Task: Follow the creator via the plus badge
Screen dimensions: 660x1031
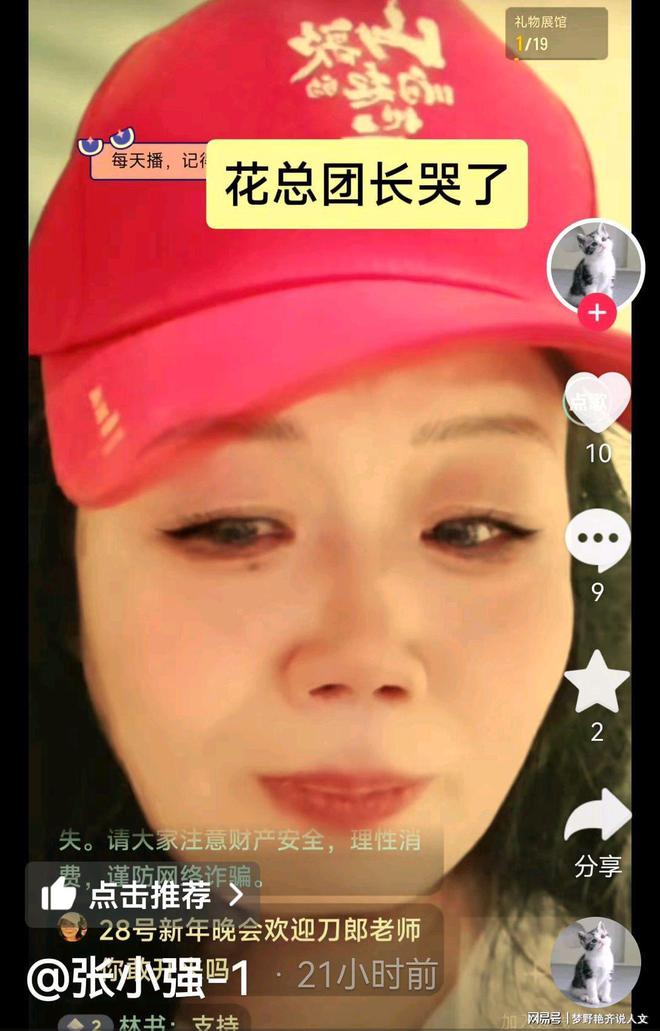Action: click(x=597, y=313)
